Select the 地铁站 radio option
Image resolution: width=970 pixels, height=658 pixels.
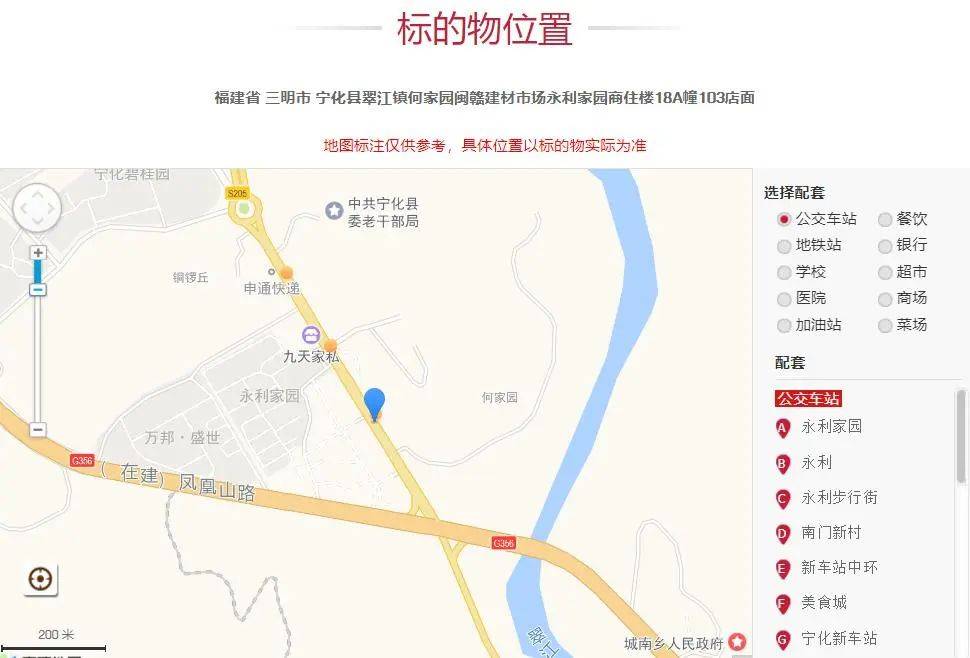pyautogui.click(x=784, y=246)
